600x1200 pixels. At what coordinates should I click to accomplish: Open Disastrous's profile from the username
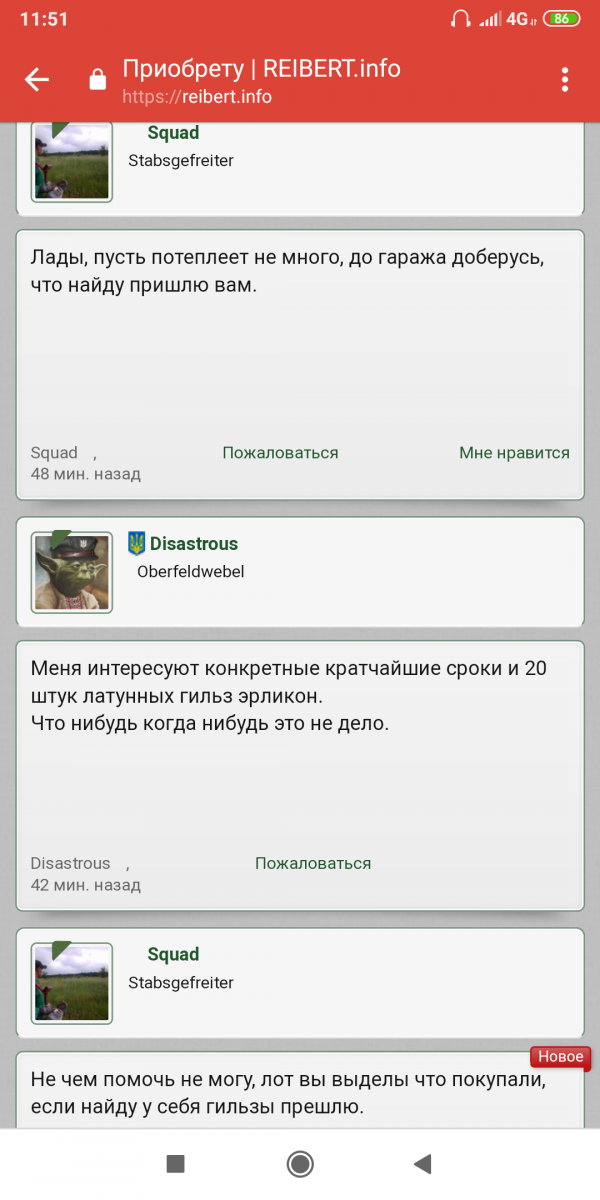194,544
